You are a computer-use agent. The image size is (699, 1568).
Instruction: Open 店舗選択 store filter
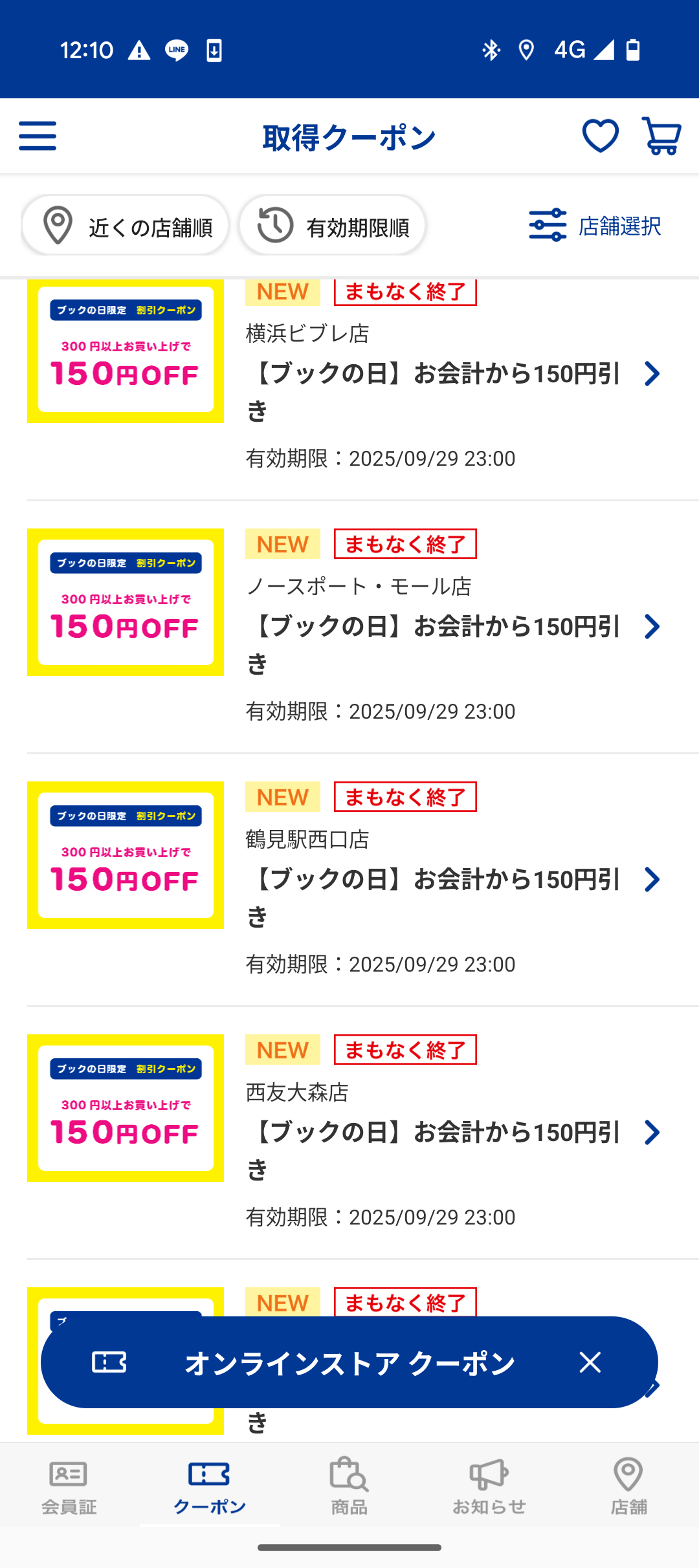pyautogui.click(x=595, y=226)
